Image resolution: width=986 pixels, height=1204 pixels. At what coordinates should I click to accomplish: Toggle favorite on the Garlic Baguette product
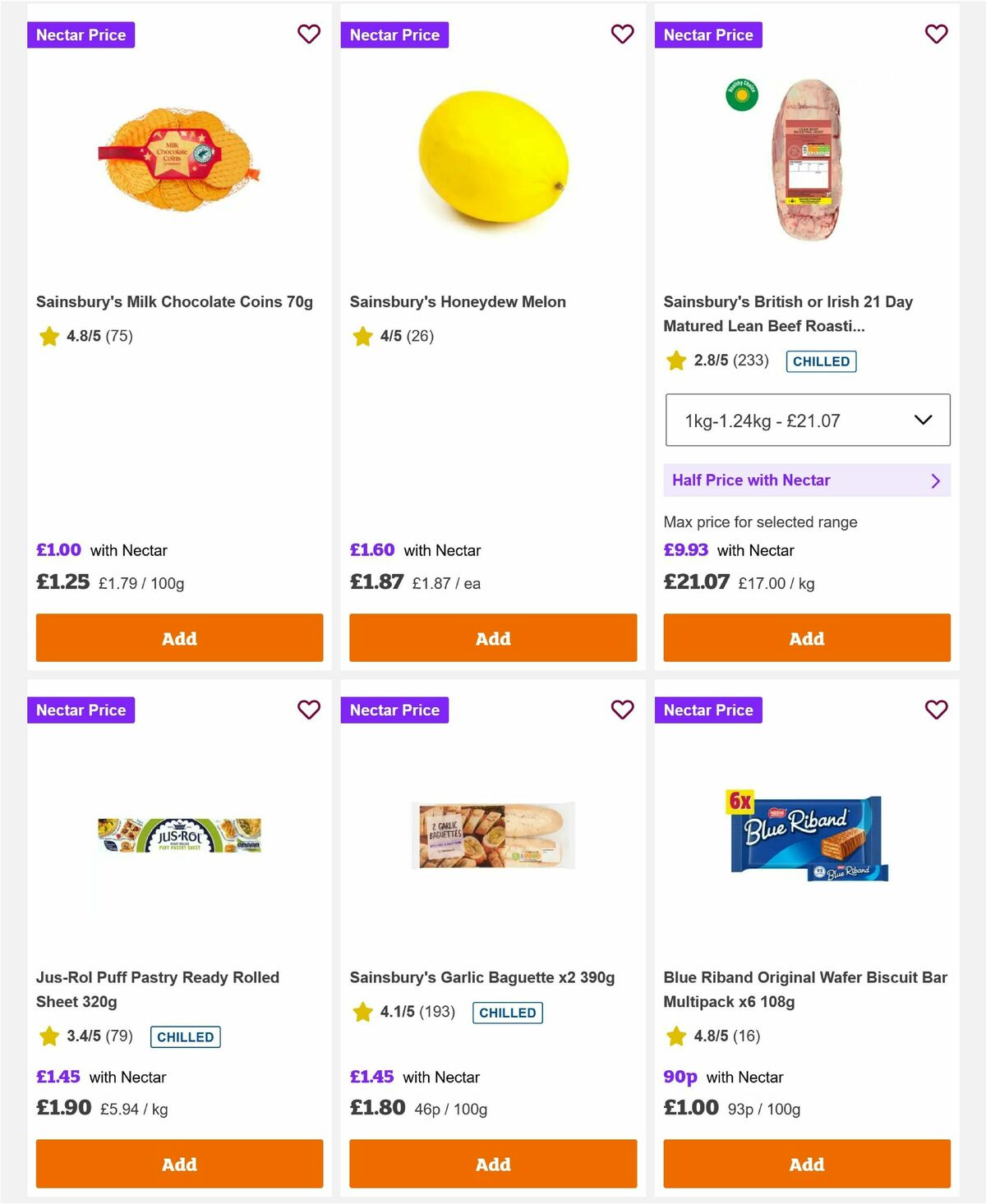coord(622,710)
